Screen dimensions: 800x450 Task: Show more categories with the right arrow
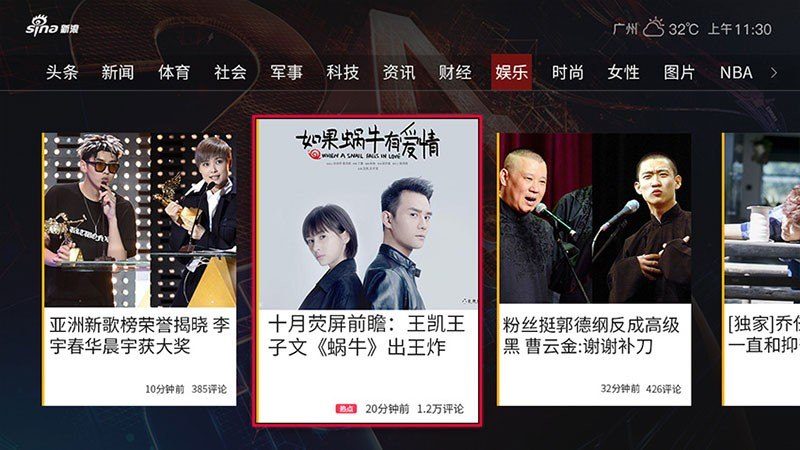coord(774,73)
